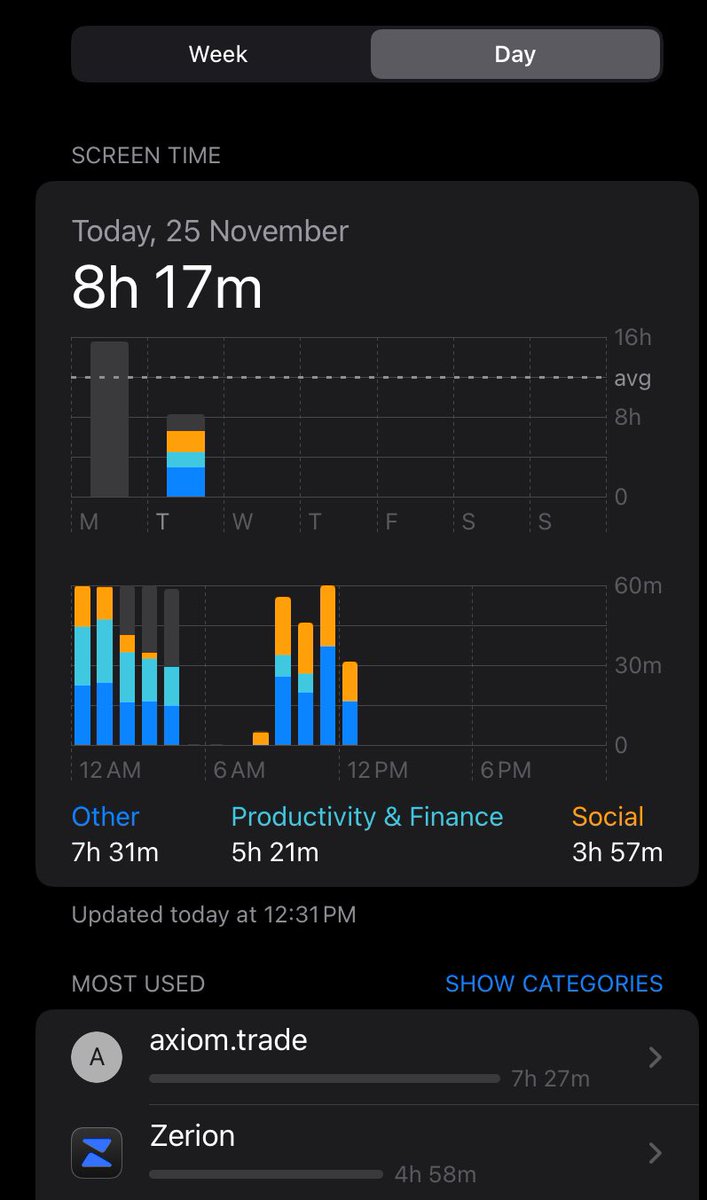
Task: Switch to the Week view
Action: [x=218, y=54]
